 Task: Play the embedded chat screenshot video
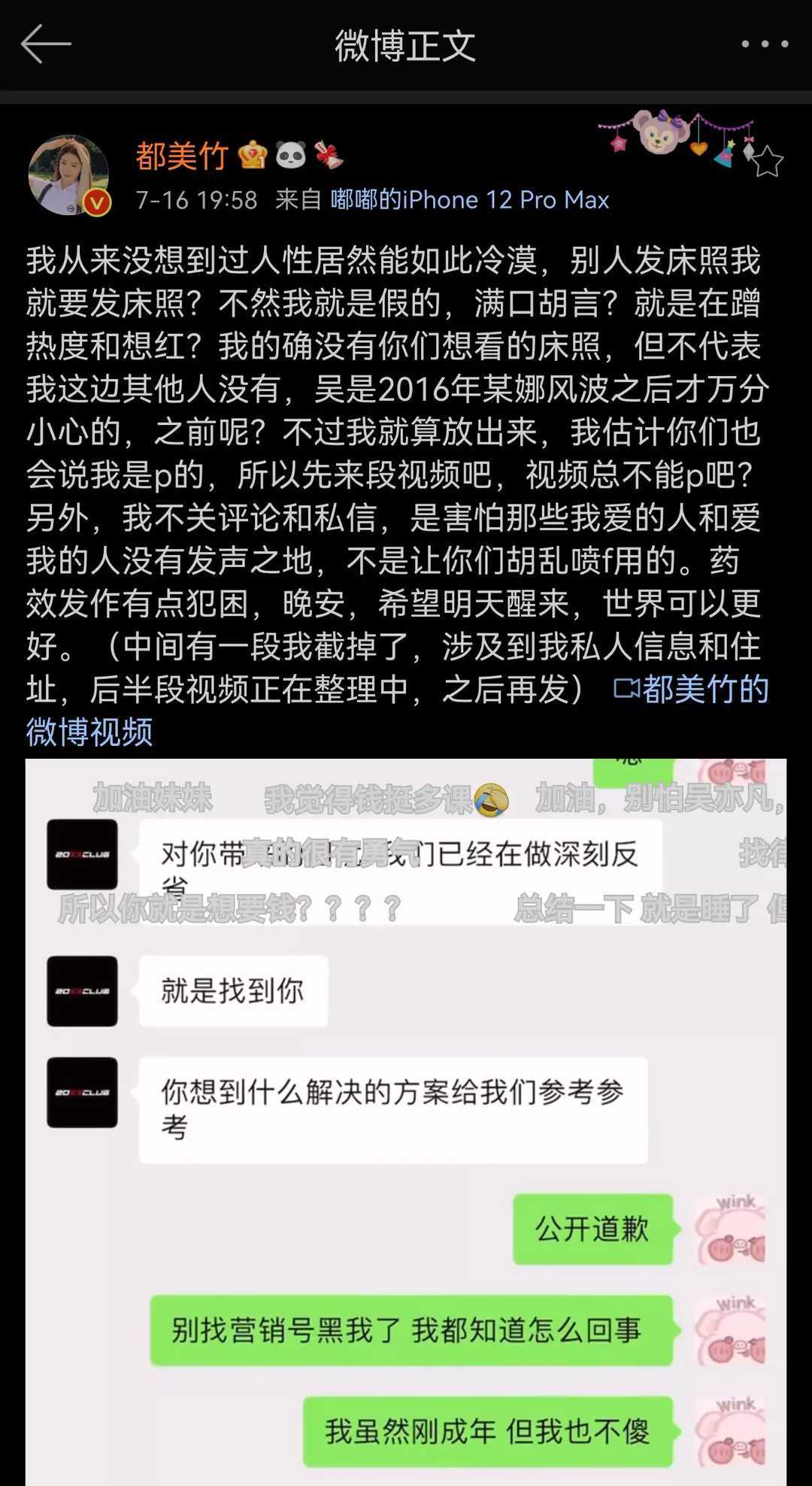pos(406,1121)
